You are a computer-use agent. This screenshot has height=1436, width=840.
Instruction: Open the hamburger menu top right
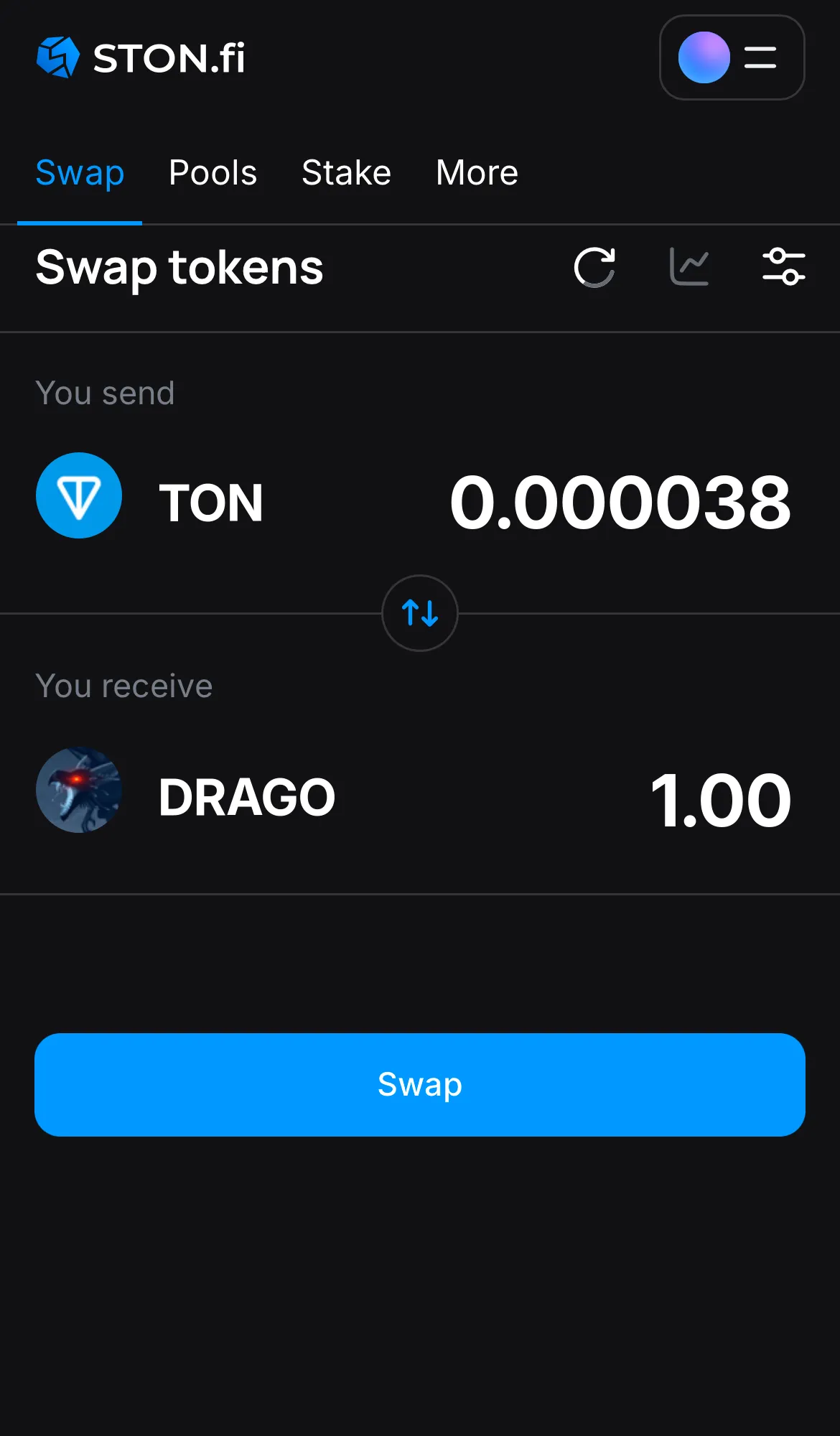coord(759,58)
